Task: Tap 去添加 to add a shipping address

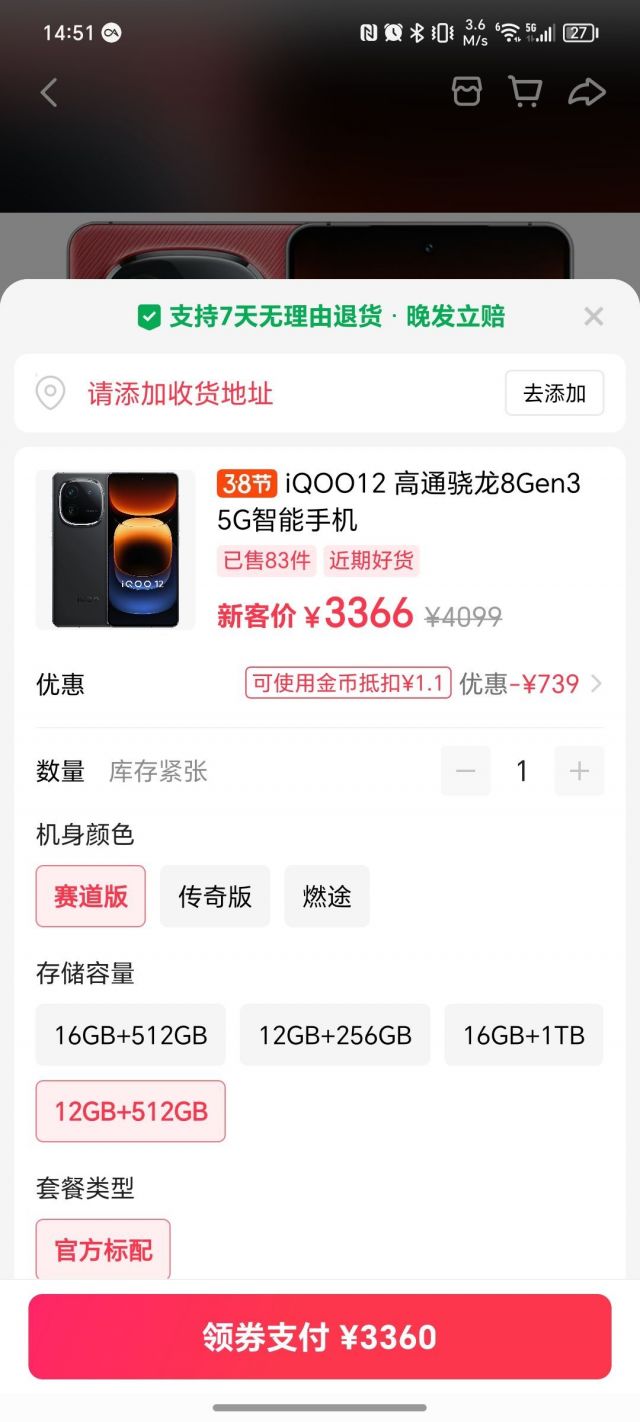Action: (554, 393)
